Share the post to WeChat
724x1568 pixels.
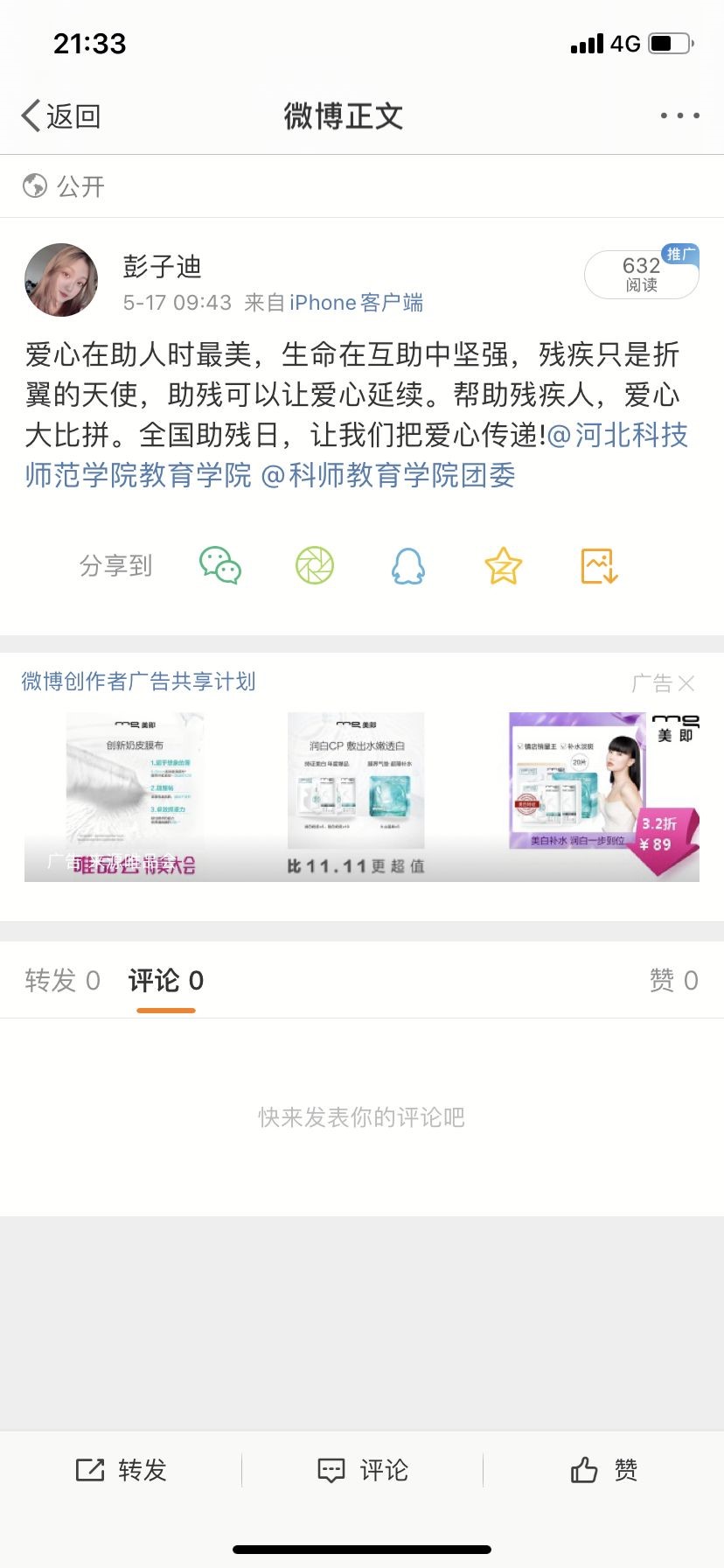pyautogui.click(x=220, y=565)
